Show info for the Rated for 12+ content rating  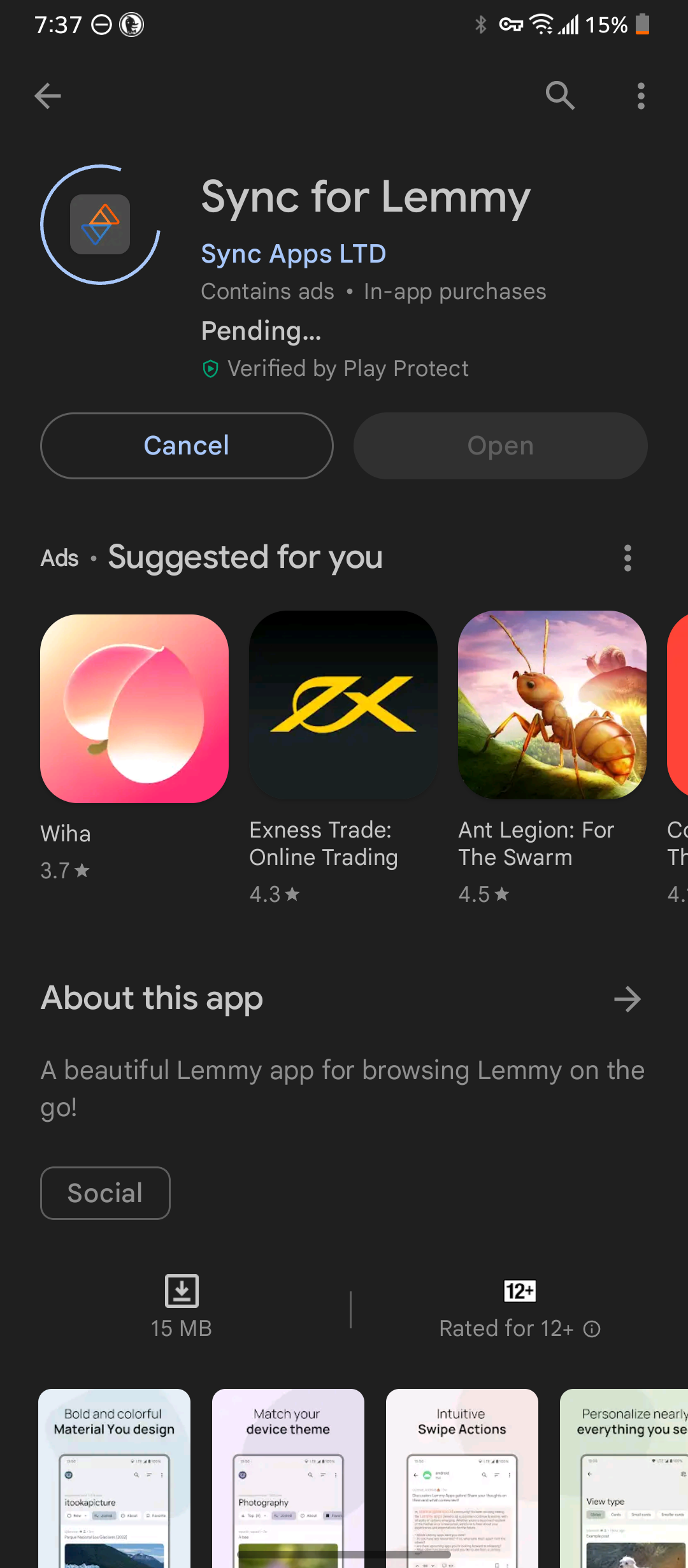coord(592,1329)
